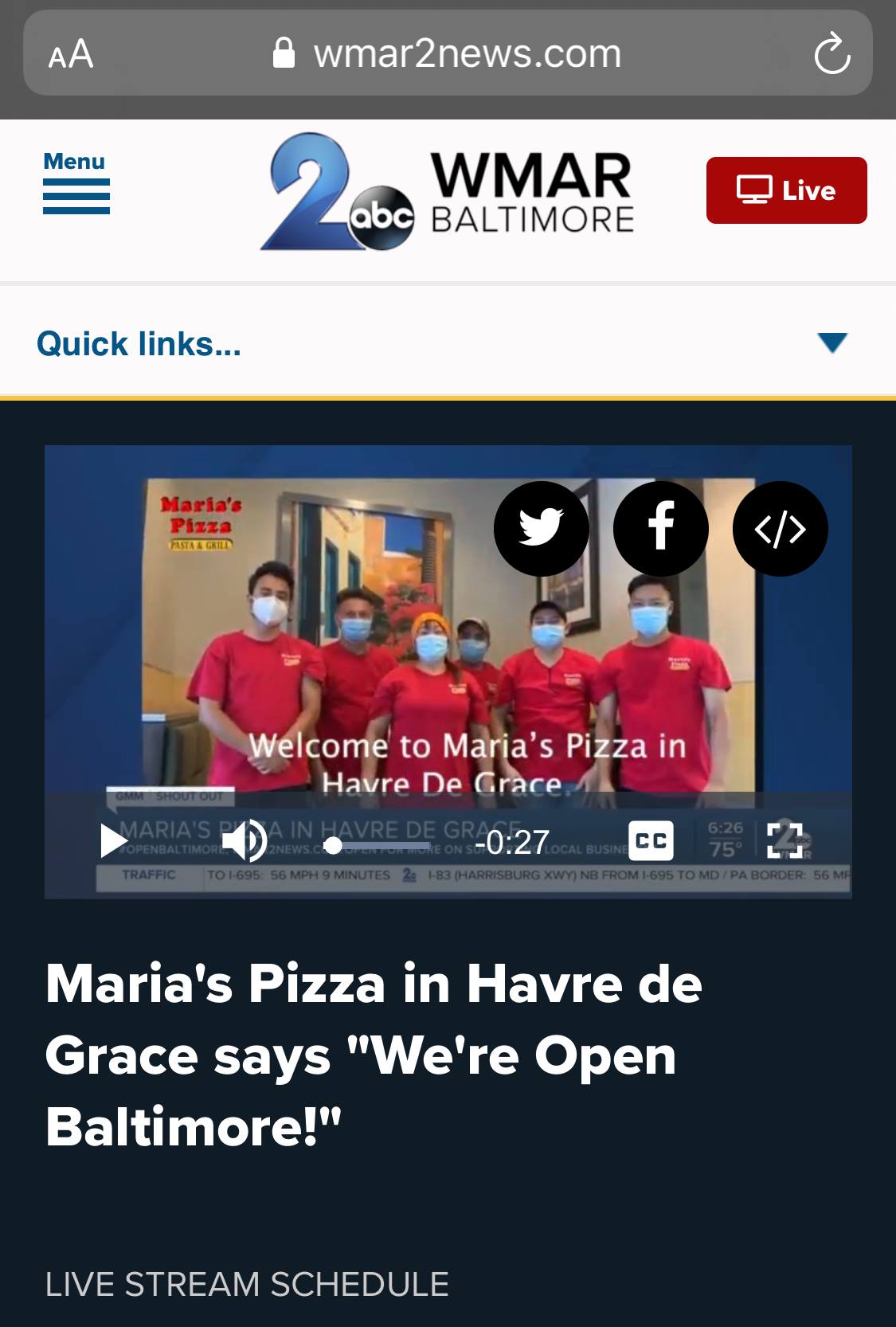Image resolution: width=896 pixels, height=1327 pixels.
Task: Go to the WMAR Baltimore homepage logo
Action: tap(448, 191)
